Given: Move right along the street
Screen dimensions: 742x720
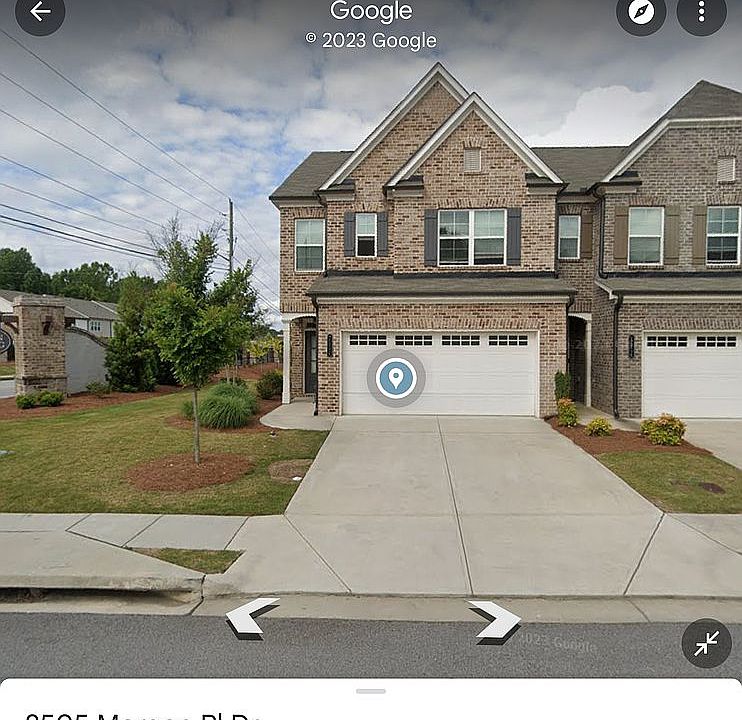Looking at the screenshot, I should (x=494, y=620).
